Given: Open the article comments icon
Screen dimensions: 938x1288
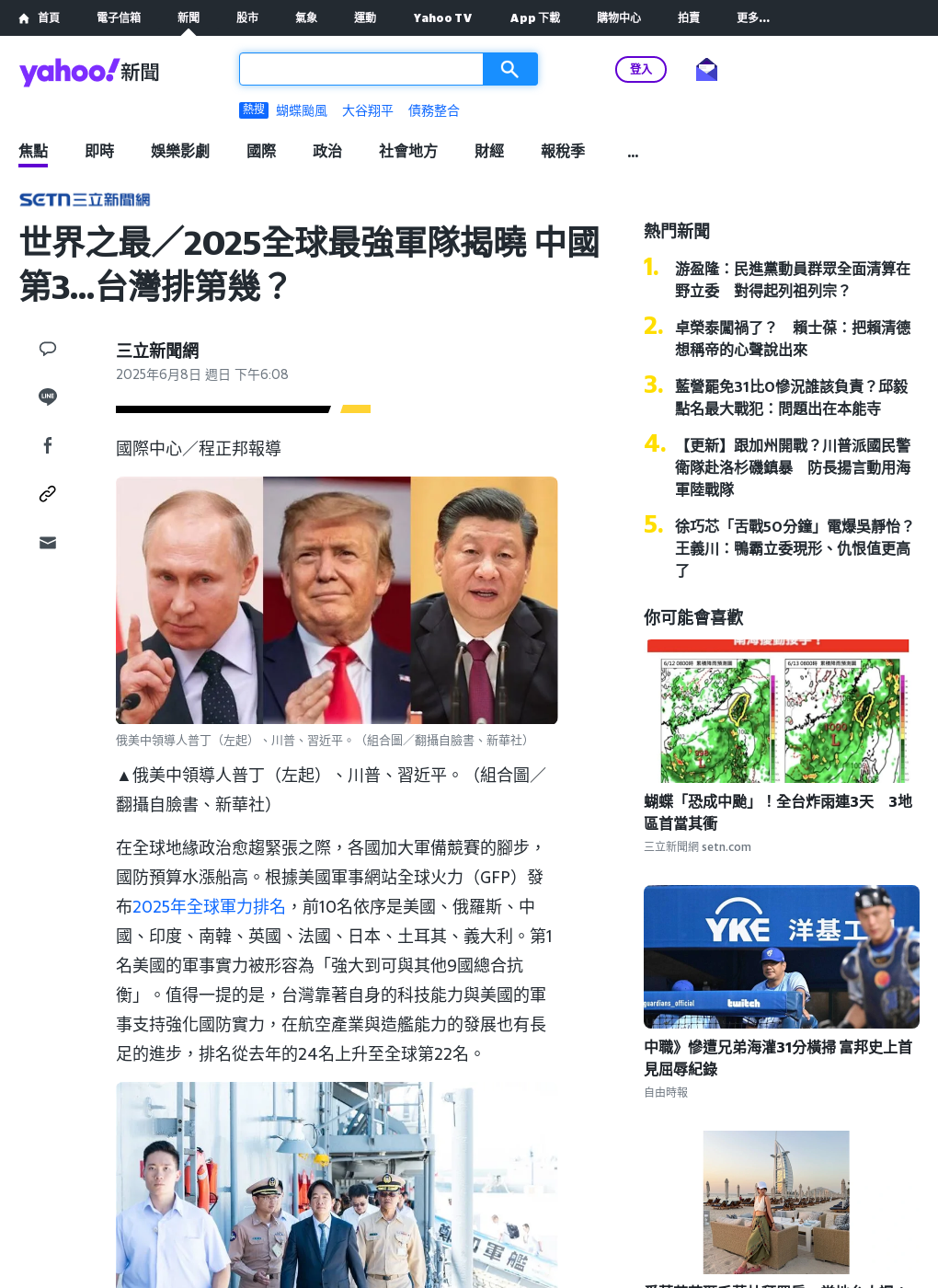Looking at the screenshot, I should [48, 349].
